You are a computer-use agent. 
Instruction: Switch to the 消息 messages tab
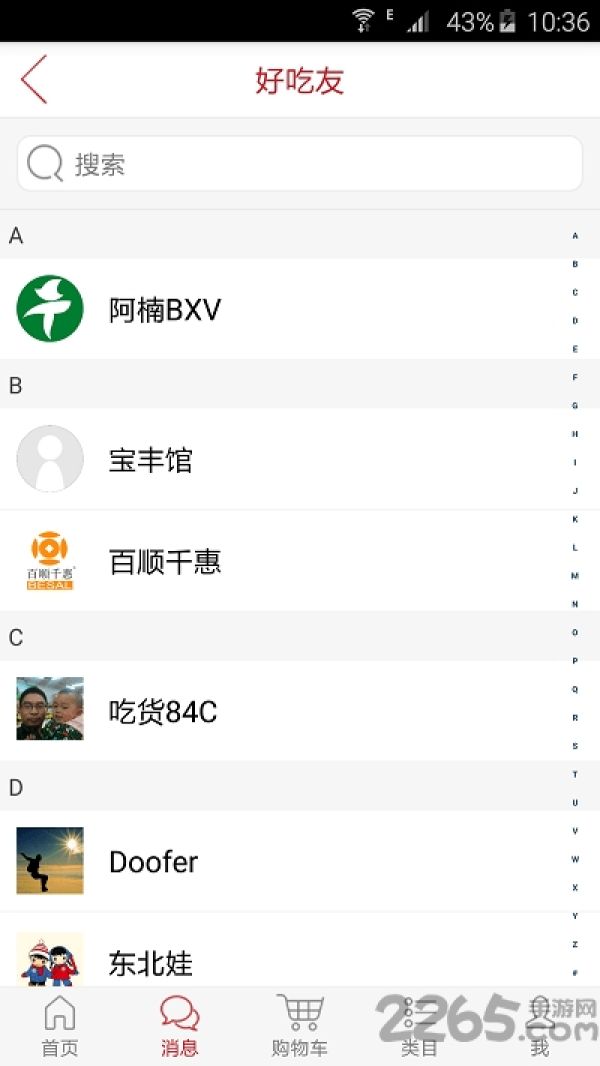pyautogui.click(x=179, y=1026)
